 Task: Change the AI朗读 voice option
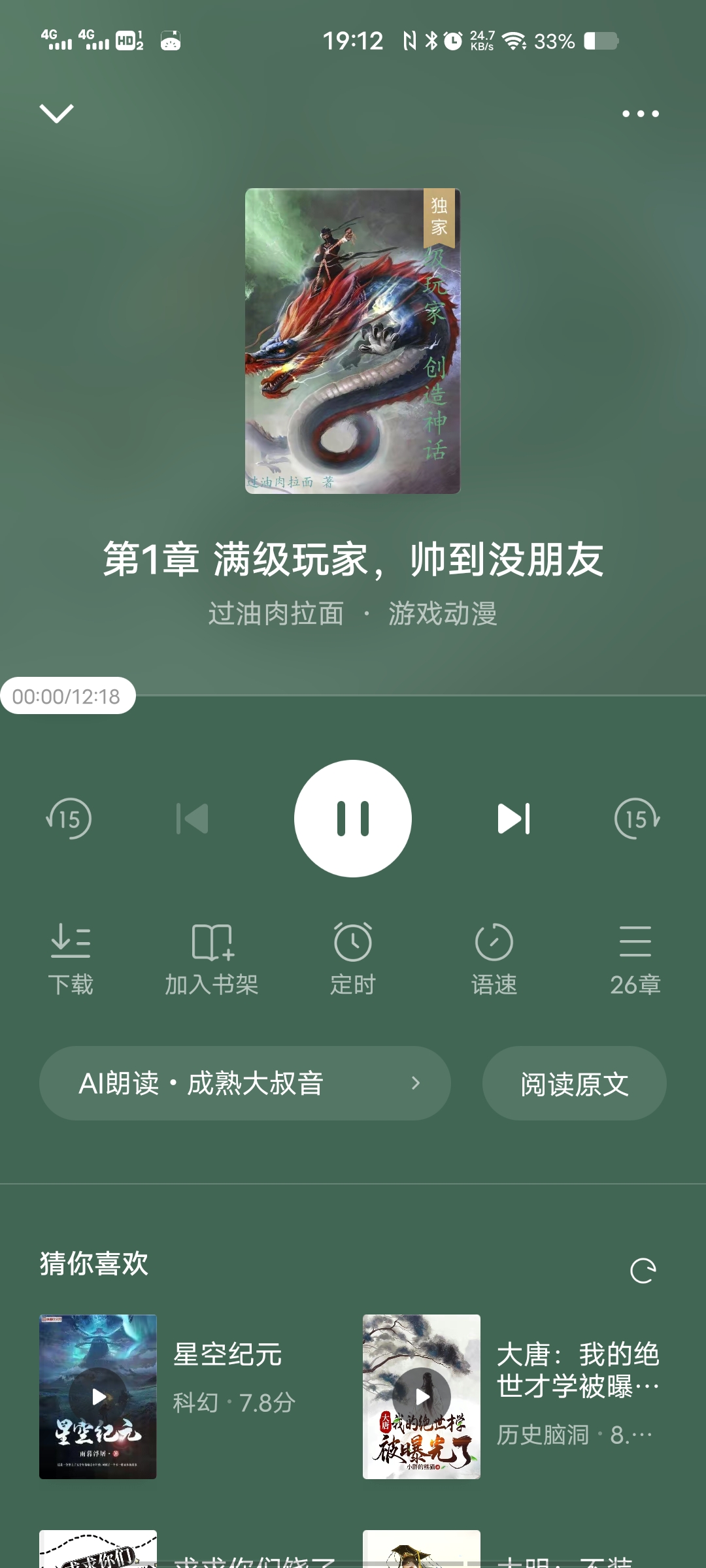point(245,1083)
